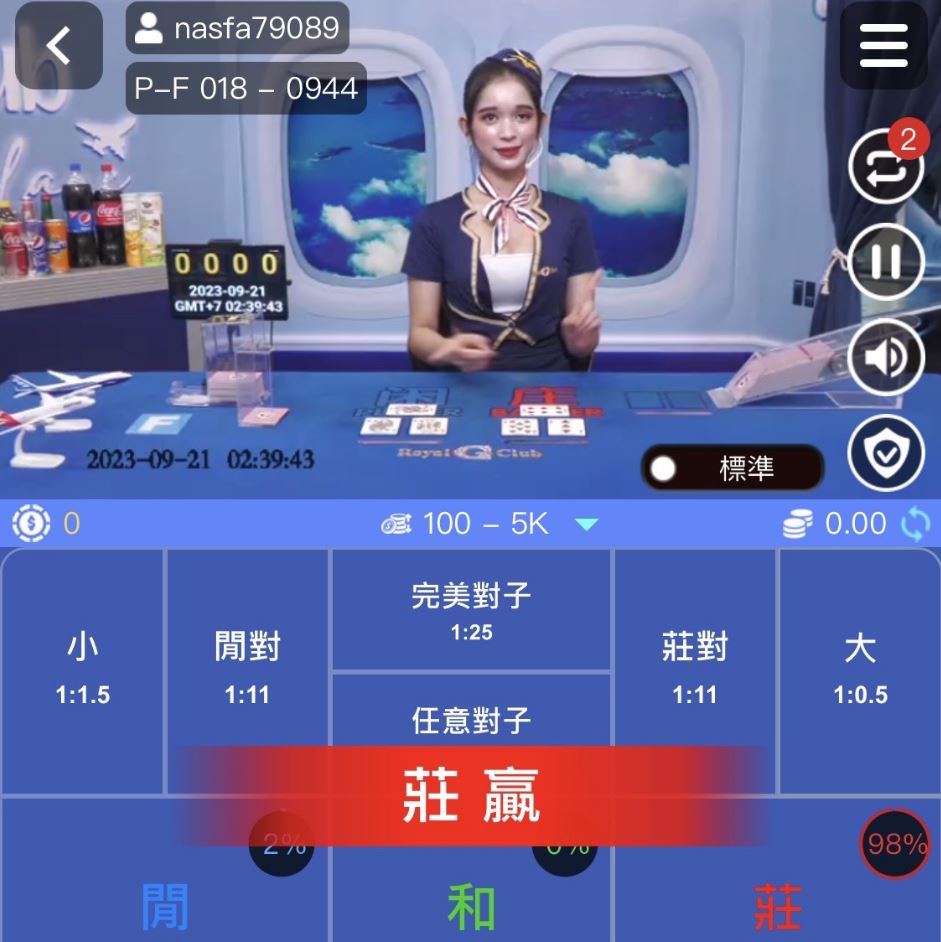
Task: Select the 任意對子 Any Pair zone
Action: pyautogui.click(x=470, y=715)
